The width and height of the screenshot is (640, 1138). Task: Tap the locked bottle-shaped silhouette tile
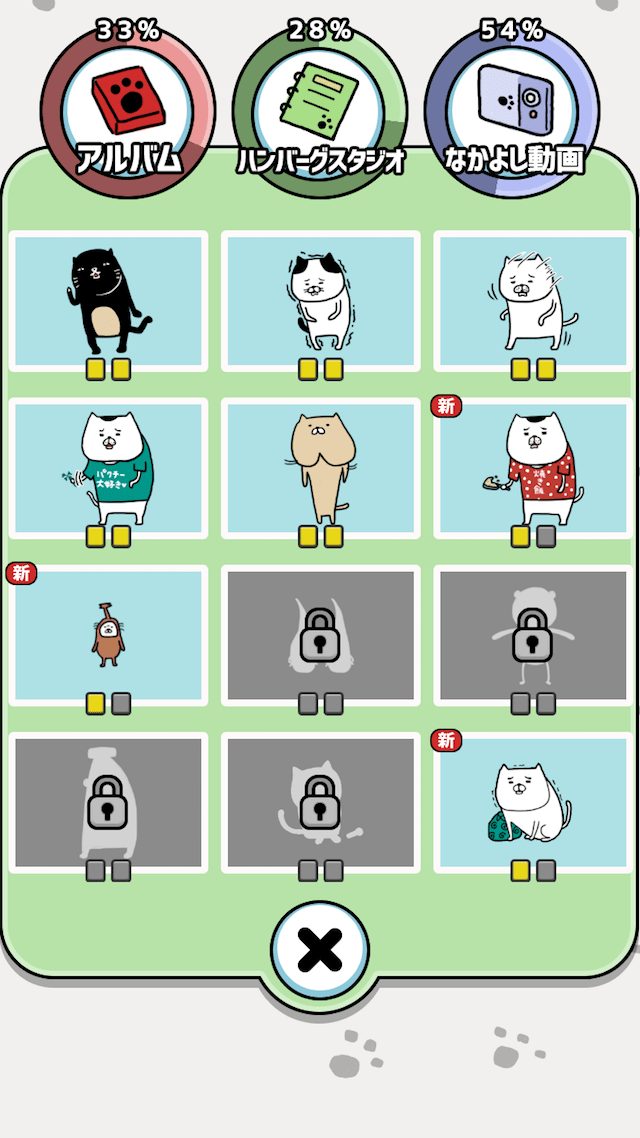pos(108,803)
